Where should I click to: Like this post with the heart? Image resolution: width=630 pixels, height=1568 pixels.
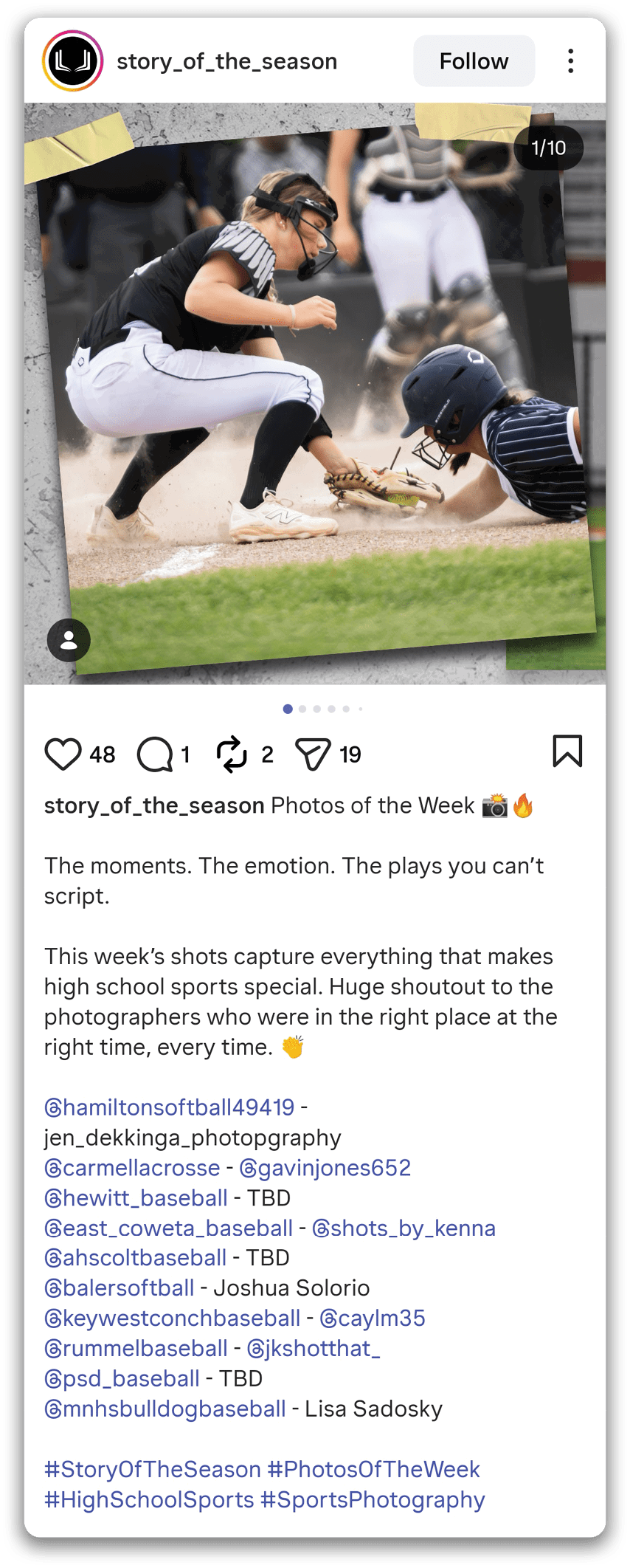[63, 754]
